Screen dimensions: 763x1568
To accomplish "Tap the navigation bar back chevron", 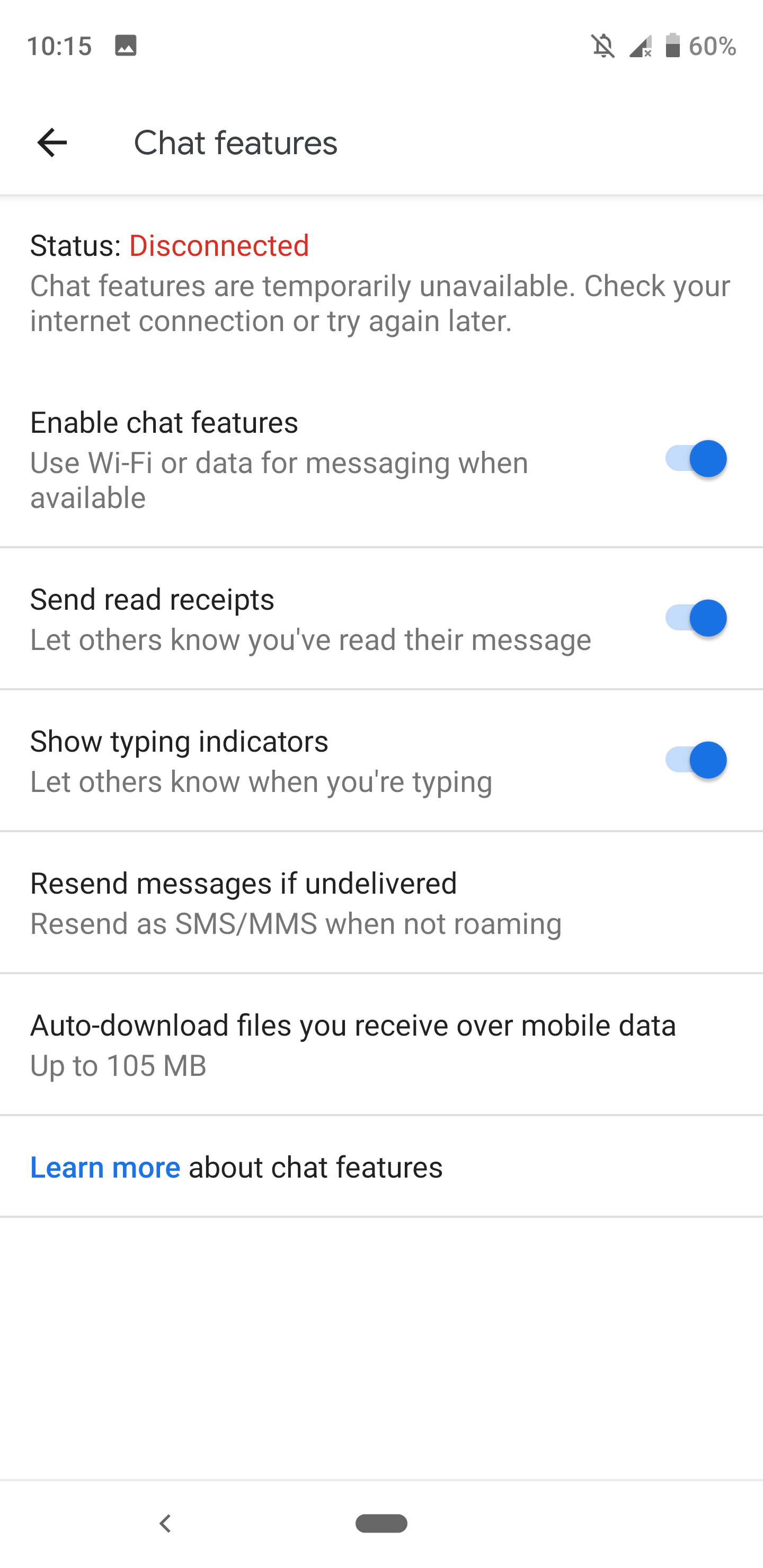I will coord(164,1524).
